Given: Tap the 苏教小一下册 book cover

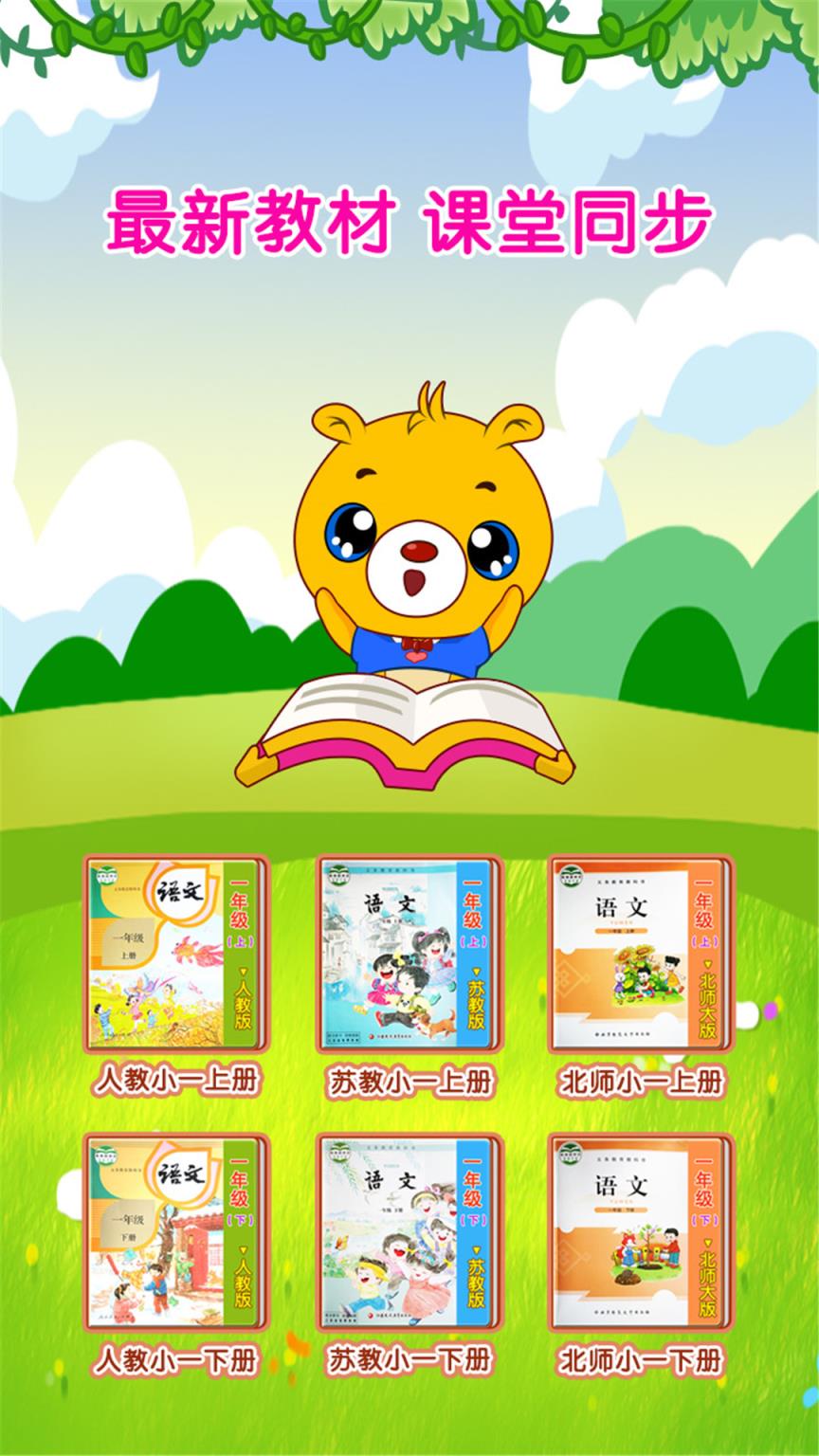Looking at the screenshot, I should pyautogui.click(x=409, y=1232).
